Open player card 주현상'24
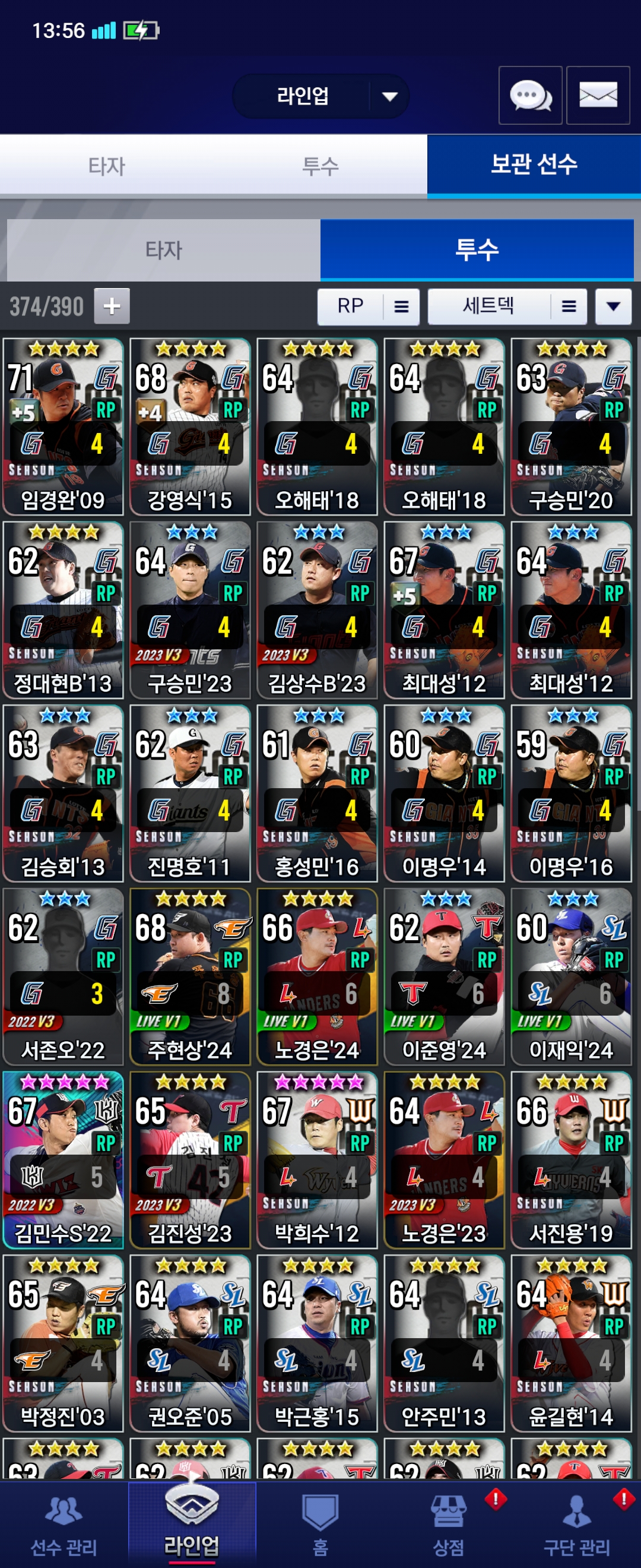641x1568 pixels. (x=191, y=976)
